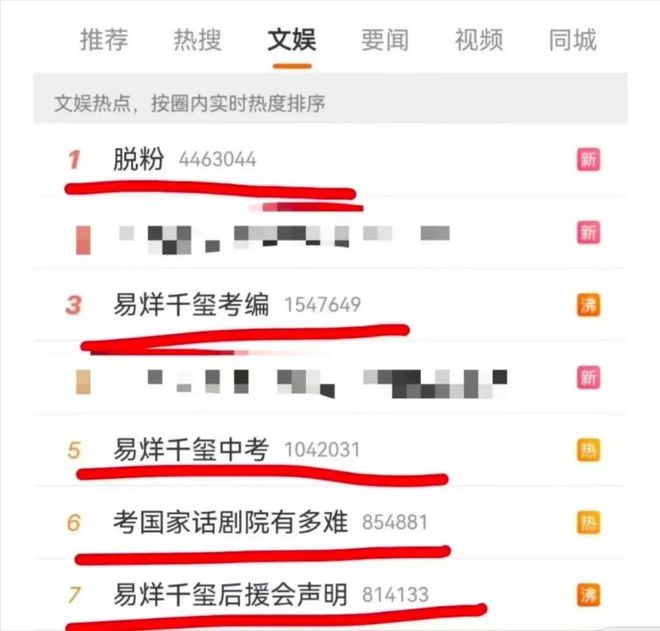The height and width of the screenshot is (631, 660).
Task: Open the trending topic 易烊千玺考编
Action: pos(191,305)
